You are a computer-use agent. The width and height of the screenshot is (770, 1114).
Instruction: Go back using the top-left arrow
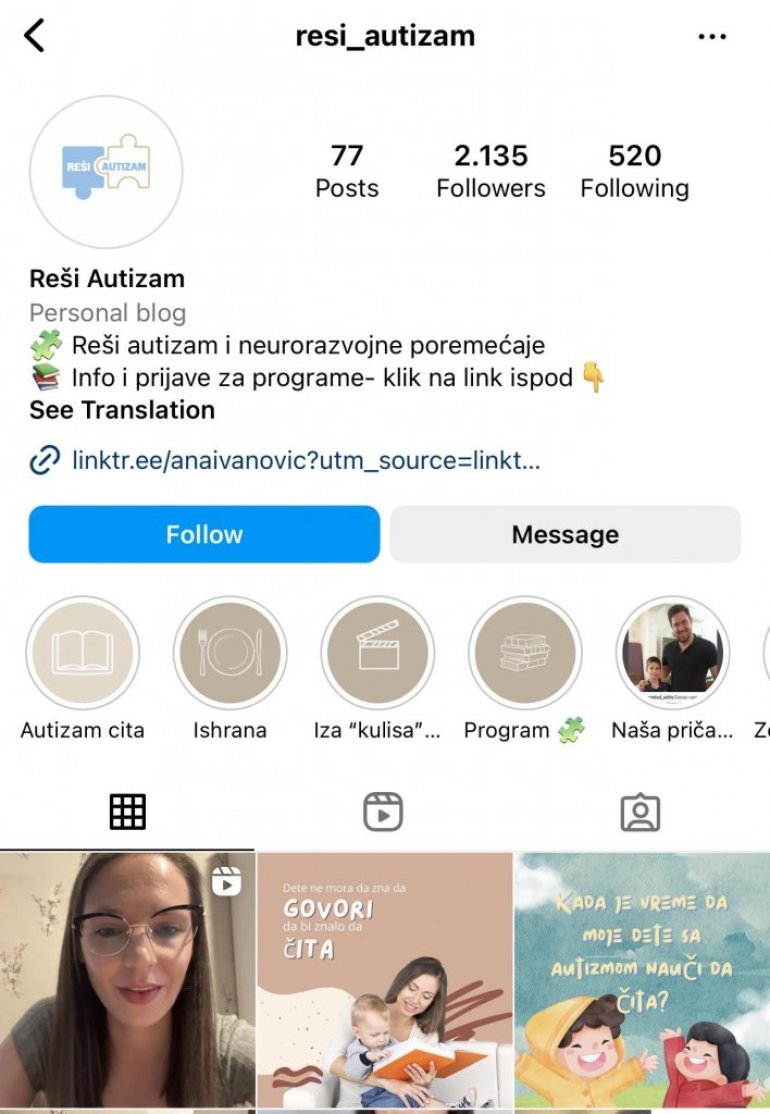[x=35, y=36]
